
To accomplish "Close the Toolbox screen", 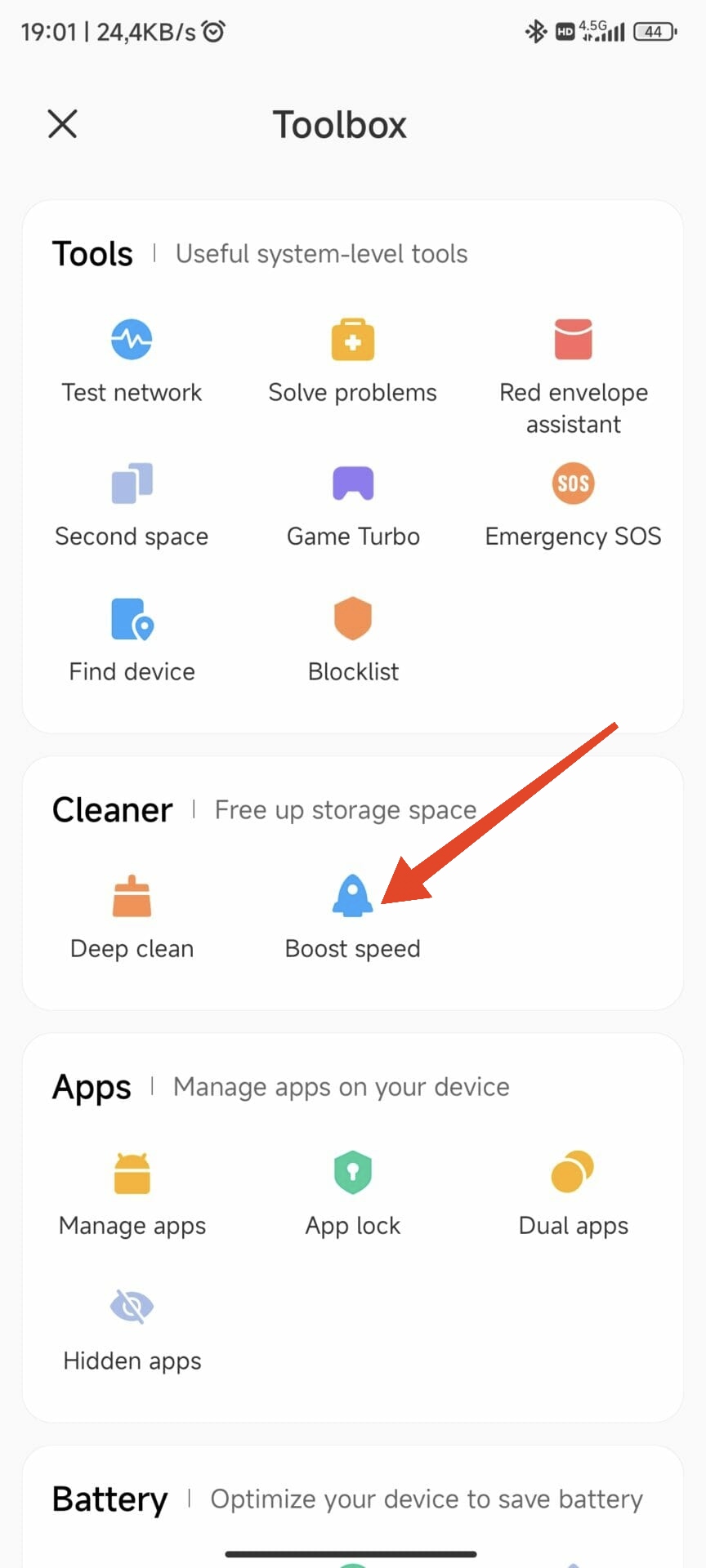I will 62,124.
